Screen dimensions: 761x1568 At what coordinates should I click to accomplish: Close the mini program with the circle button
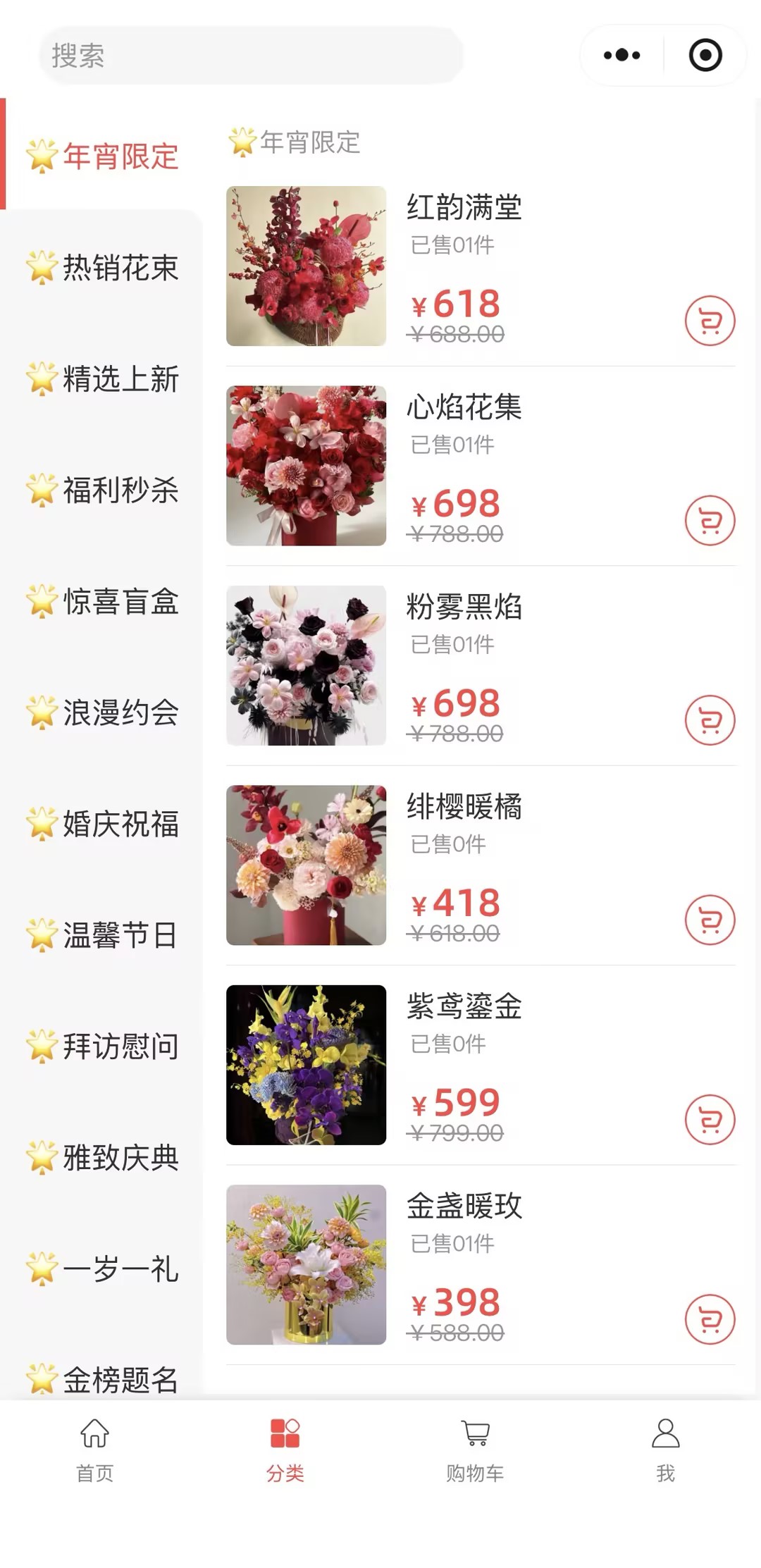coord(705,55)
